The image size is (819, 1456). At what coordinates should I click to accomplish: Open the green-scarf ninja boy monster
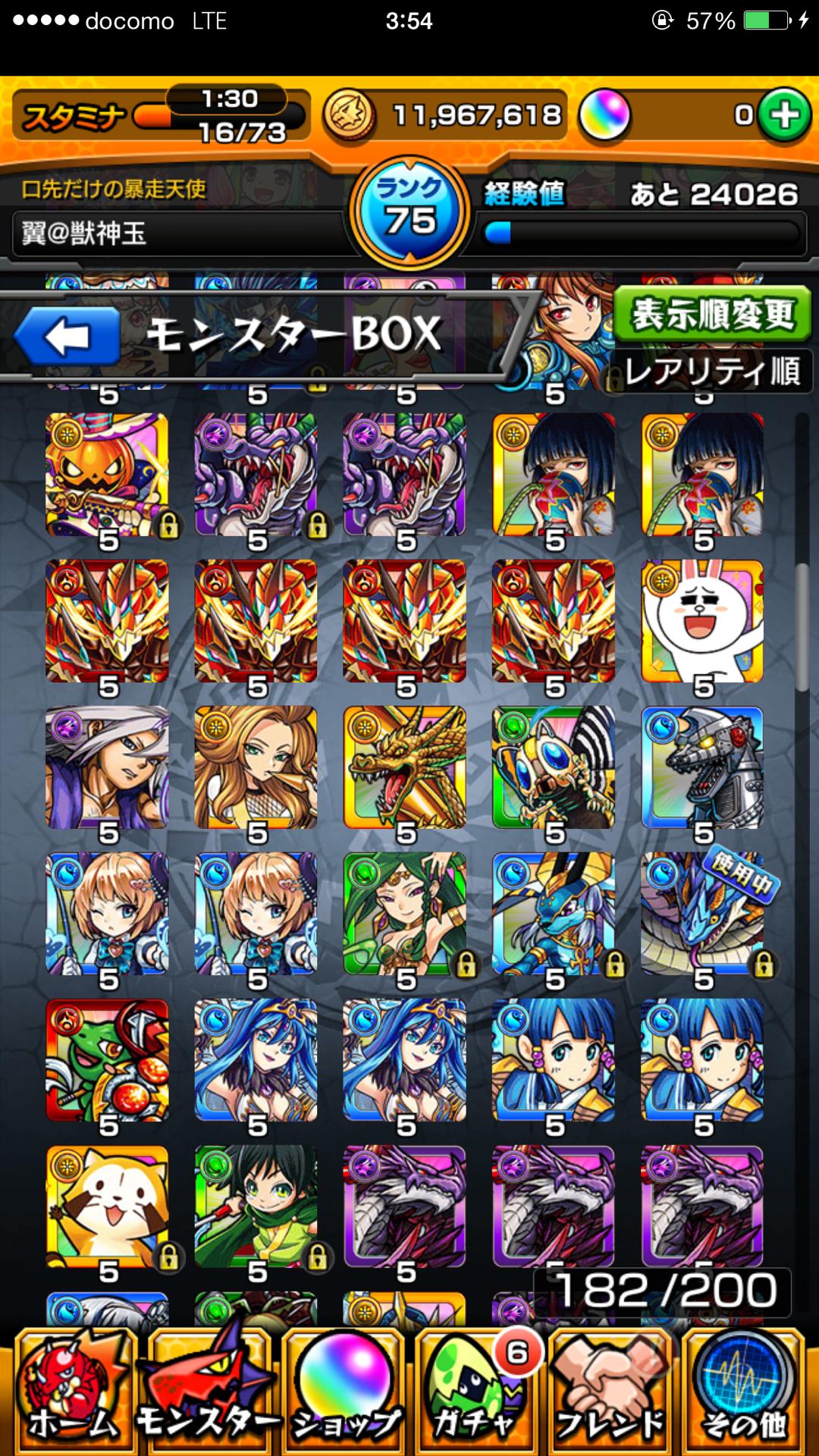256,1206
